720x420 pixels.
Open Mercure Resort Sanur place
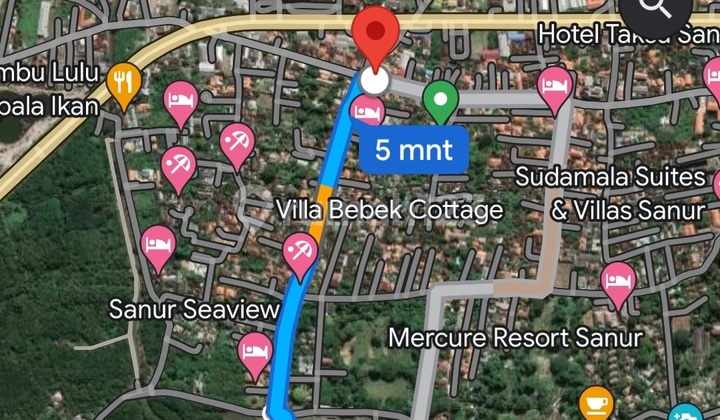(515, 337)
